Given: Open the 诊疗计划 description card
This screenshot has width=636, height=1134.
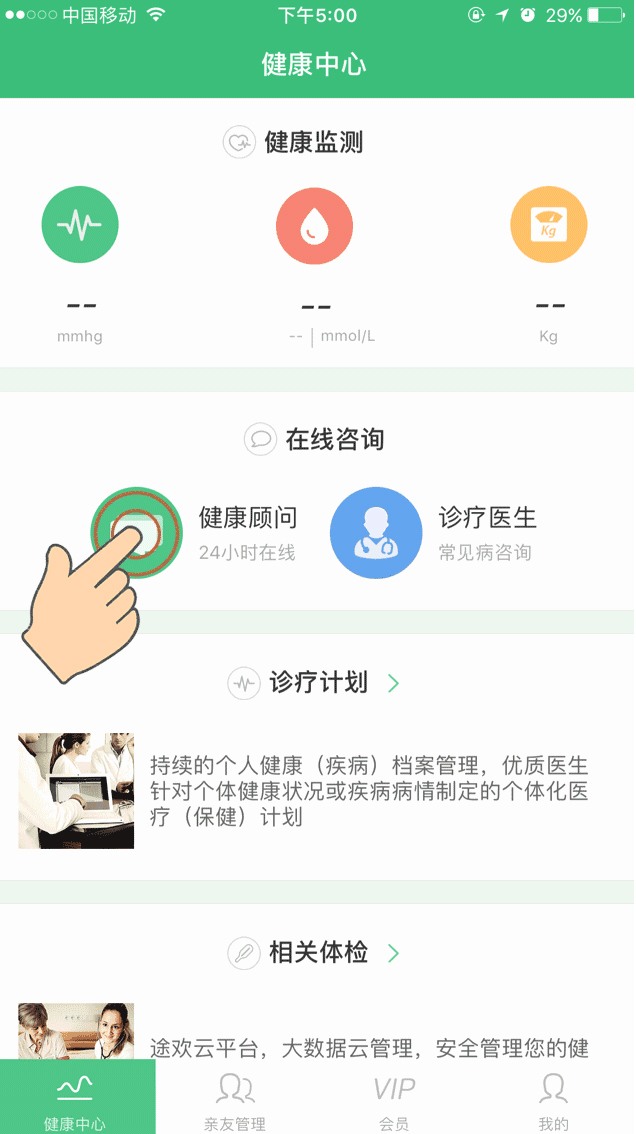Looking at the screenshot, I should [316, 791].
